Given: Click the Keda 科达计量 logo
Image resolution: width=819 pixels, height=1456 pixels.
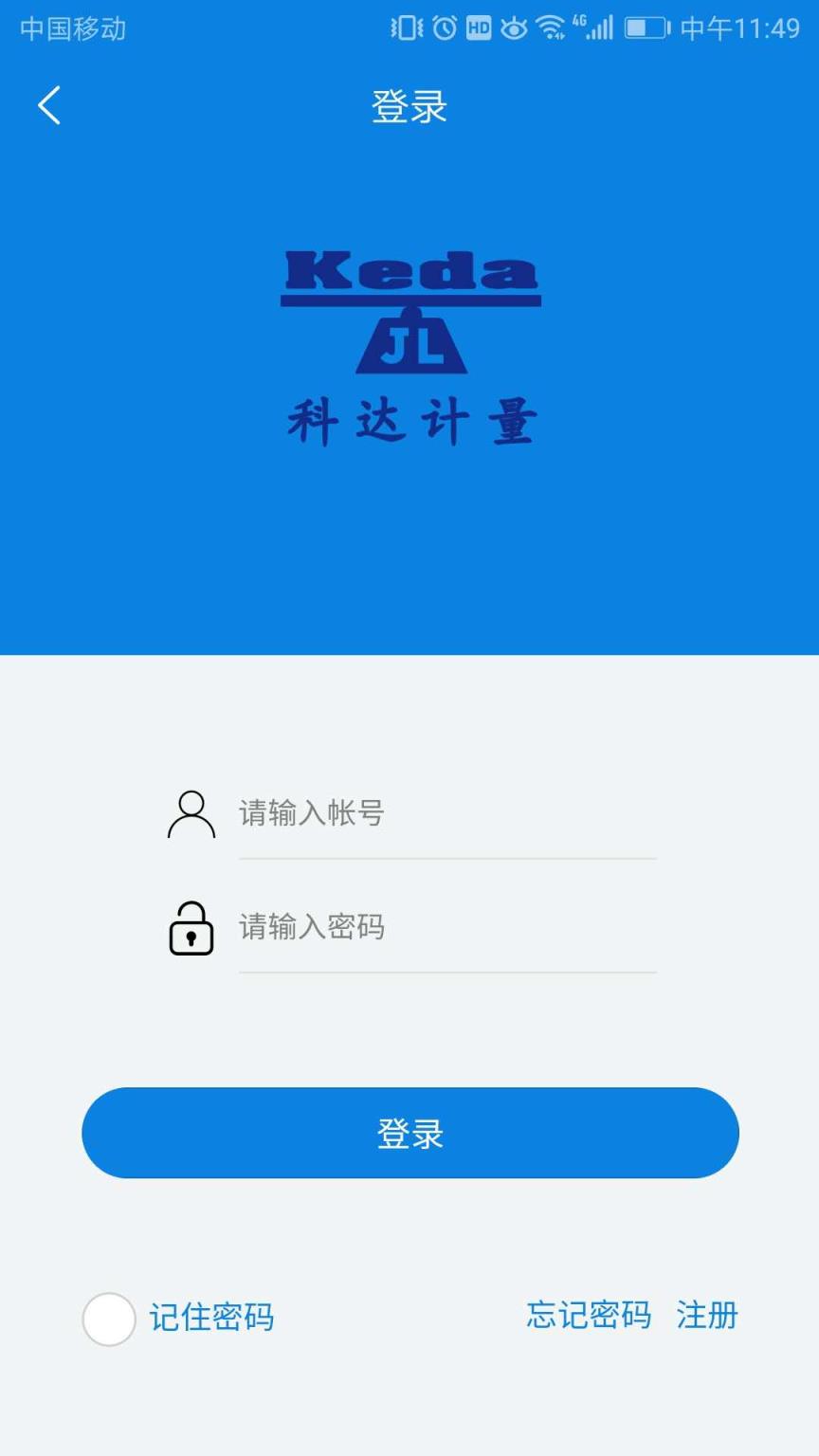Looking at the screenshot, I should [x=409, y=341].
